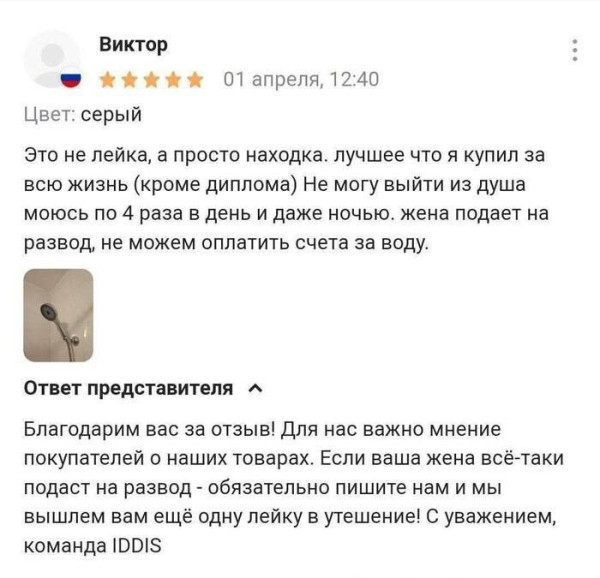Collapse the Ответ представителя section

click(x=253, y=389)
